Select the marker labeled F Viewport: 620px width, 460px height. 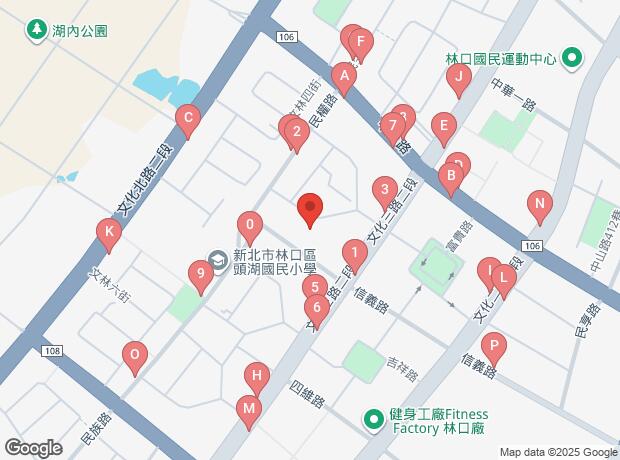click(361, 45)
